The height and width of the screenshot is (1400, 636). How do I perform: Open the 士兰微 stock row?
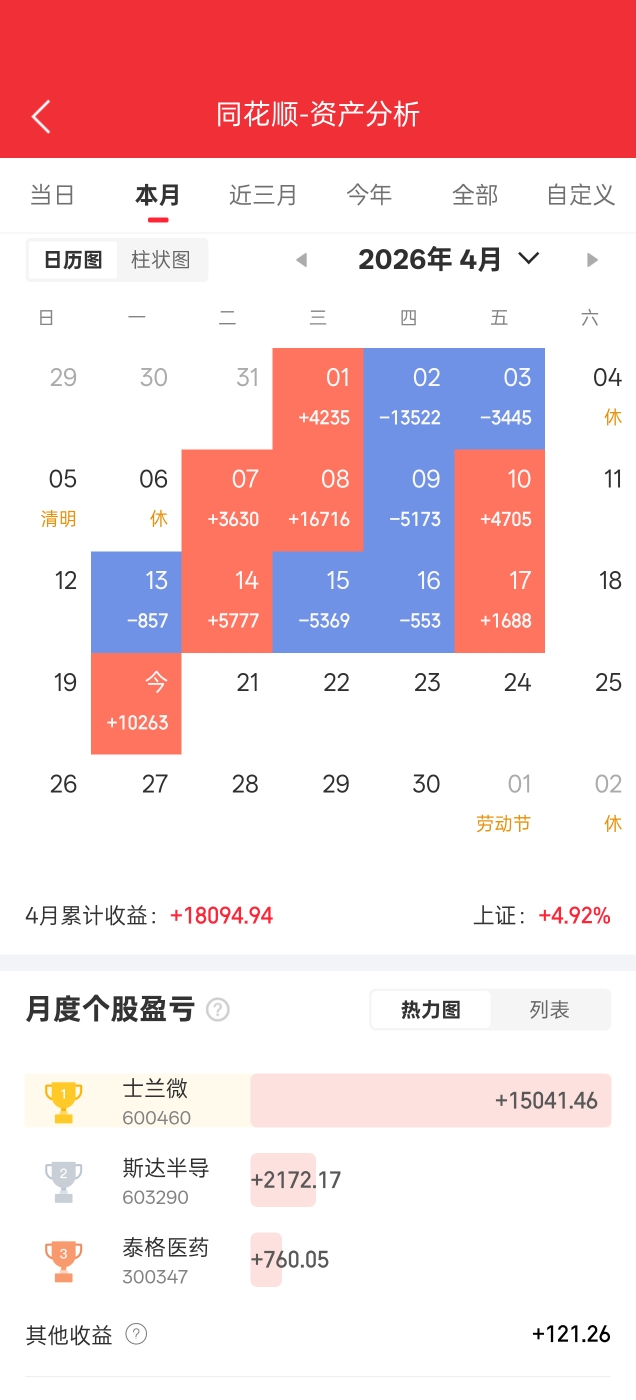(318, 1100)
